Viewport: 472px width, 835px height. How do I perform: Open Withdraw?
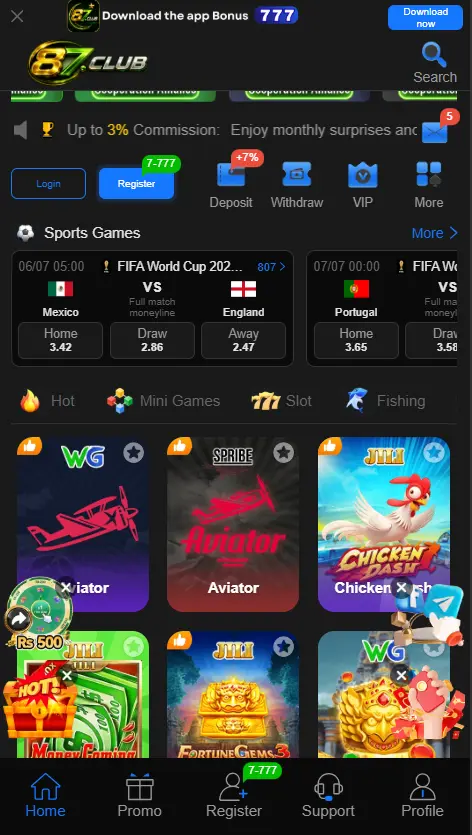tap(297, 185)
